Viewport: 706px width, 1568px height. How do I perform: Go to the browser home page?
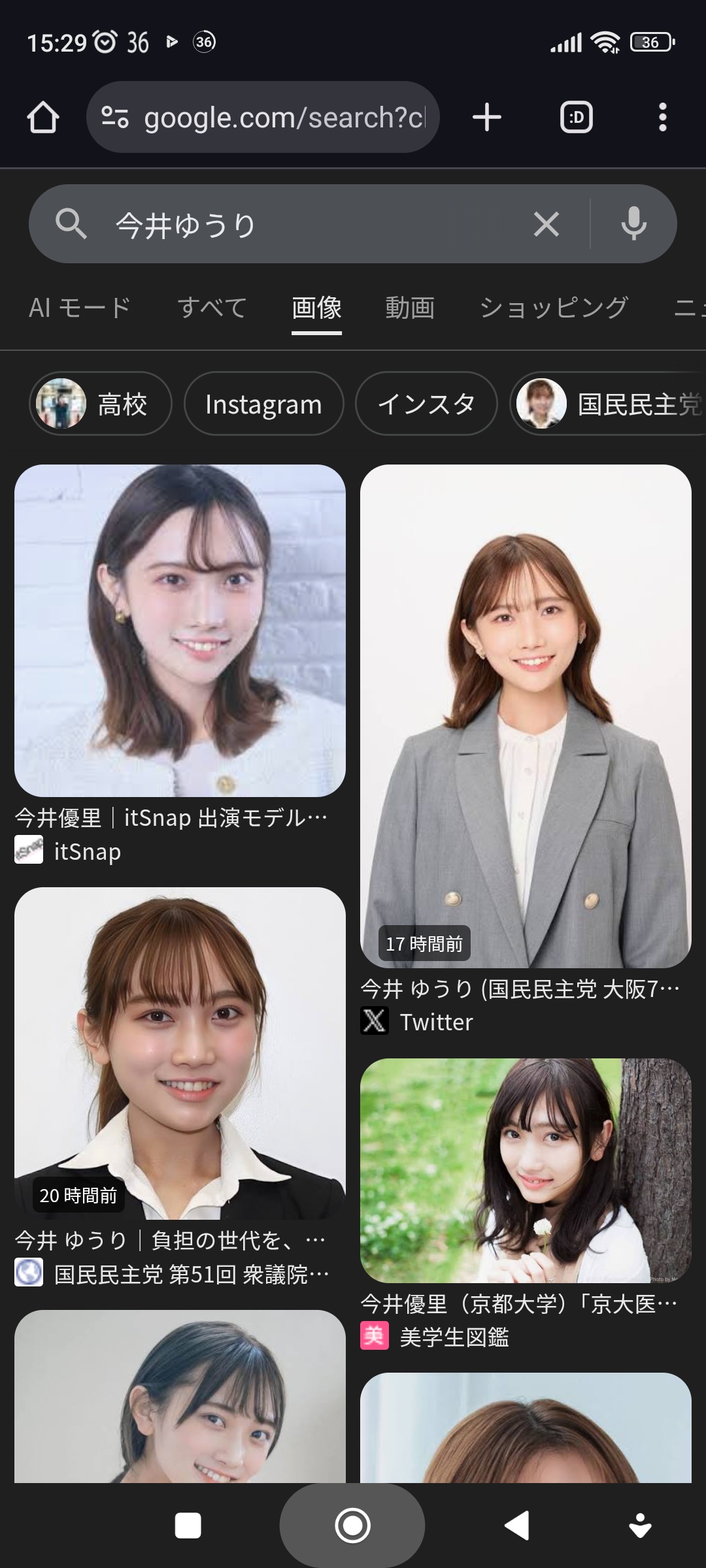click(43, 118)
